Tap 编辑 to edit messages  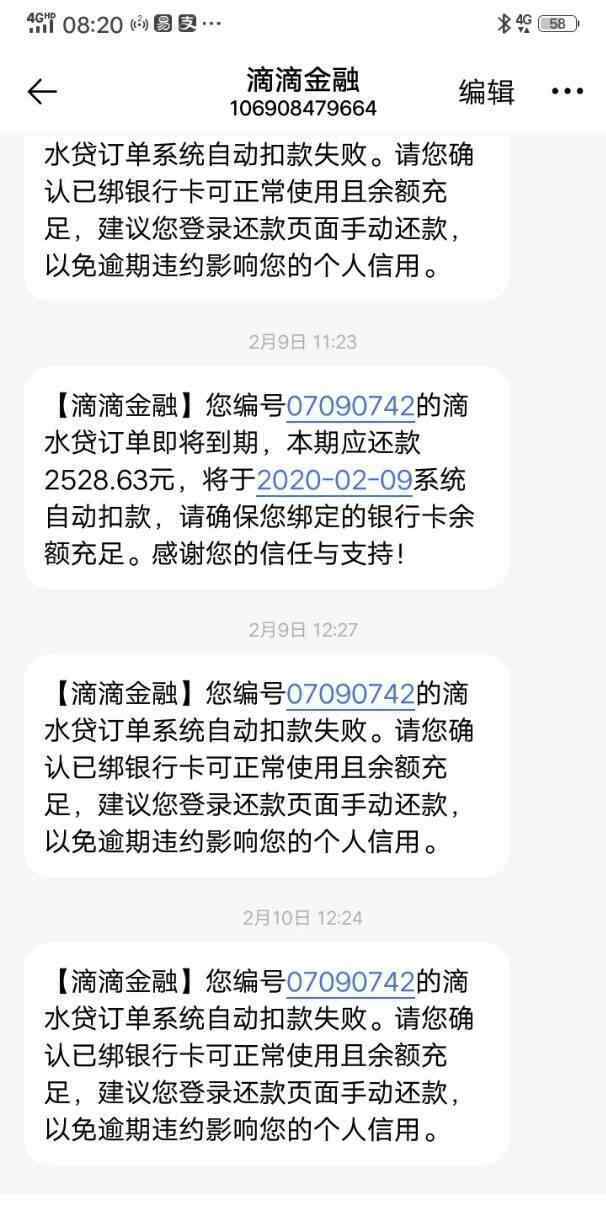[x=486, y=92]
